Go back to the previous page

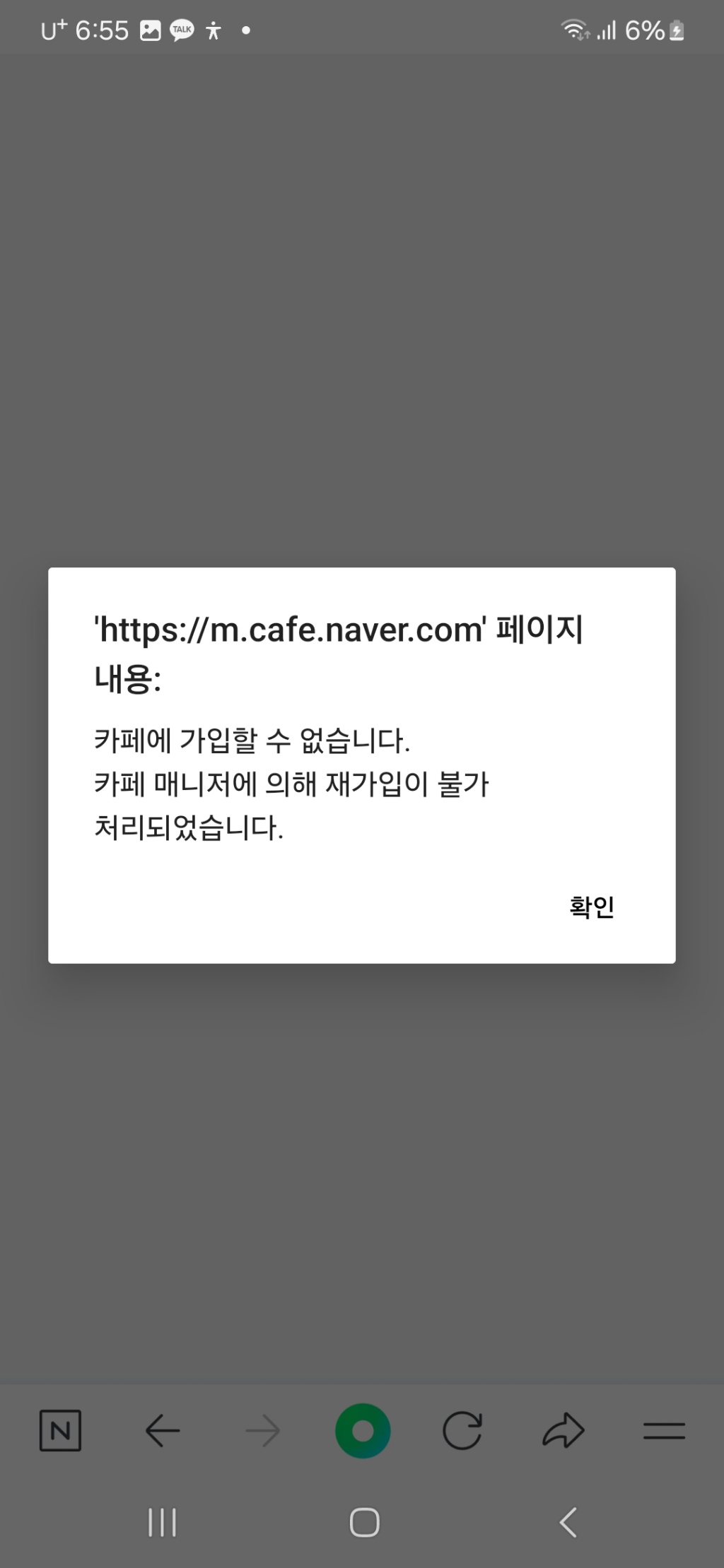(x=163, y=1431)
